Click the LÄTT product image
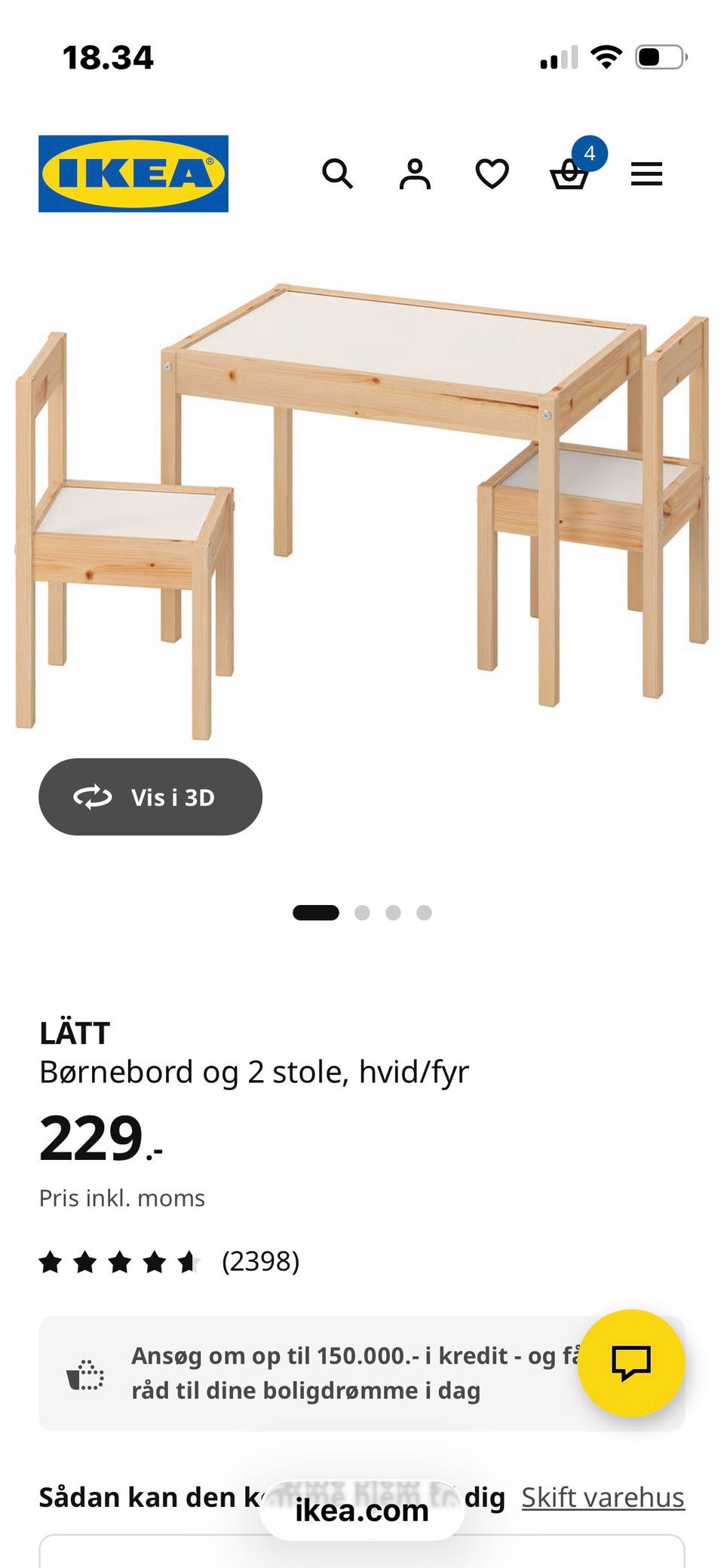724x1568 pixels. point(362,490)
